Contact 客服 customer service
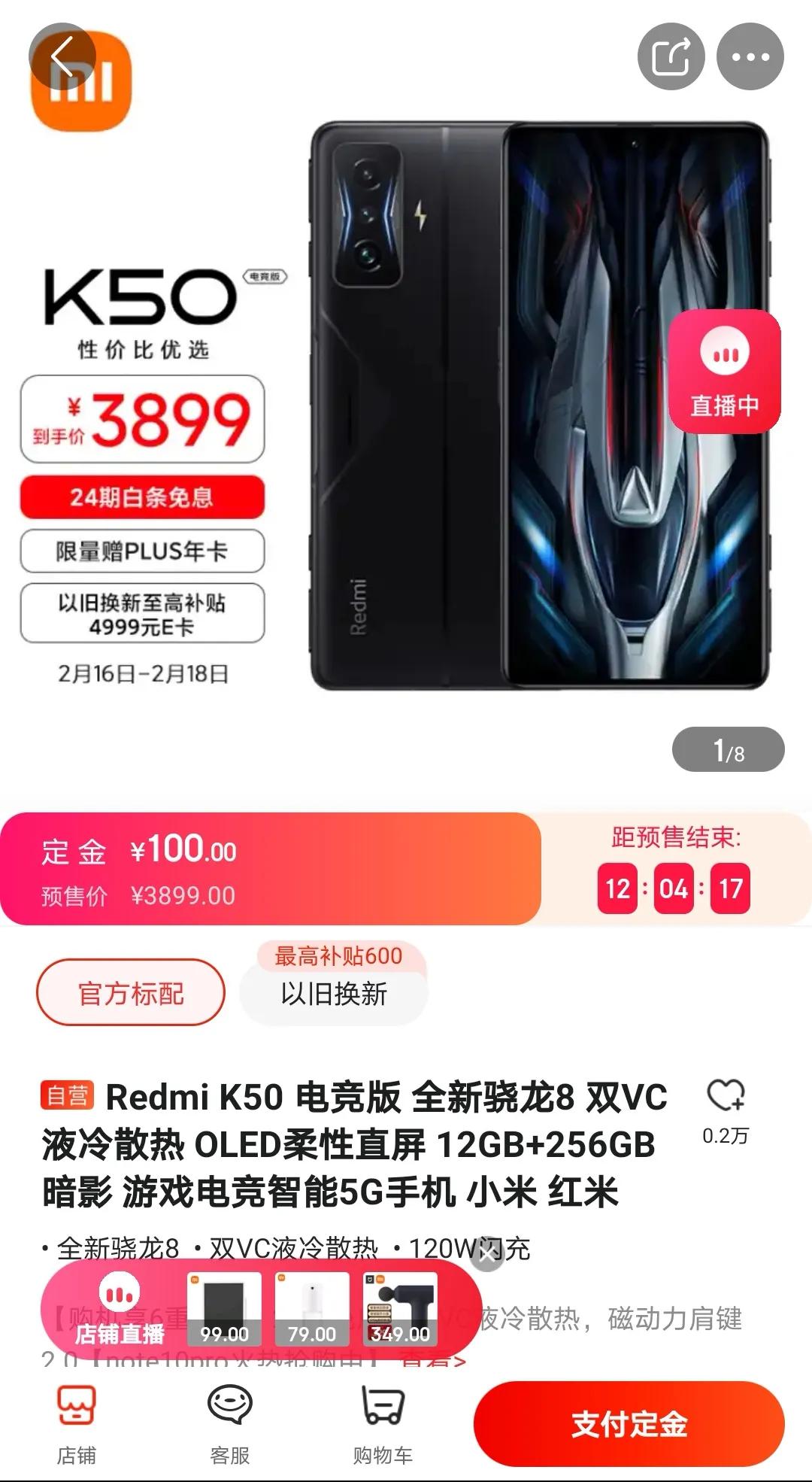Screen dimensions: 812x1482 (x=229, y=1423)
